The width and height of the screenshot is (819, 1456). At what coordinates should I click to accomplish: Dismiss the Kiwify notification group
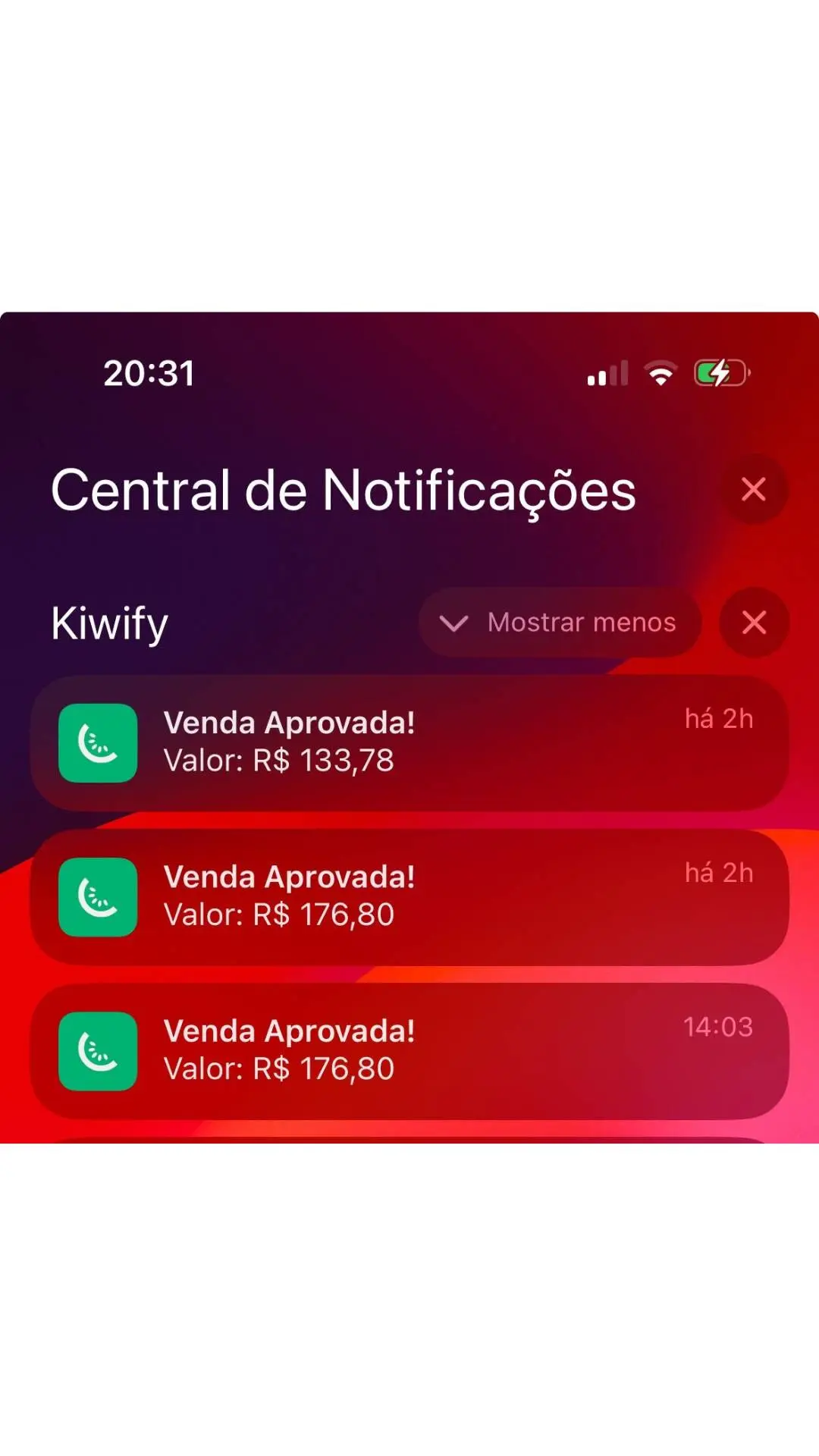pos(754,623)
